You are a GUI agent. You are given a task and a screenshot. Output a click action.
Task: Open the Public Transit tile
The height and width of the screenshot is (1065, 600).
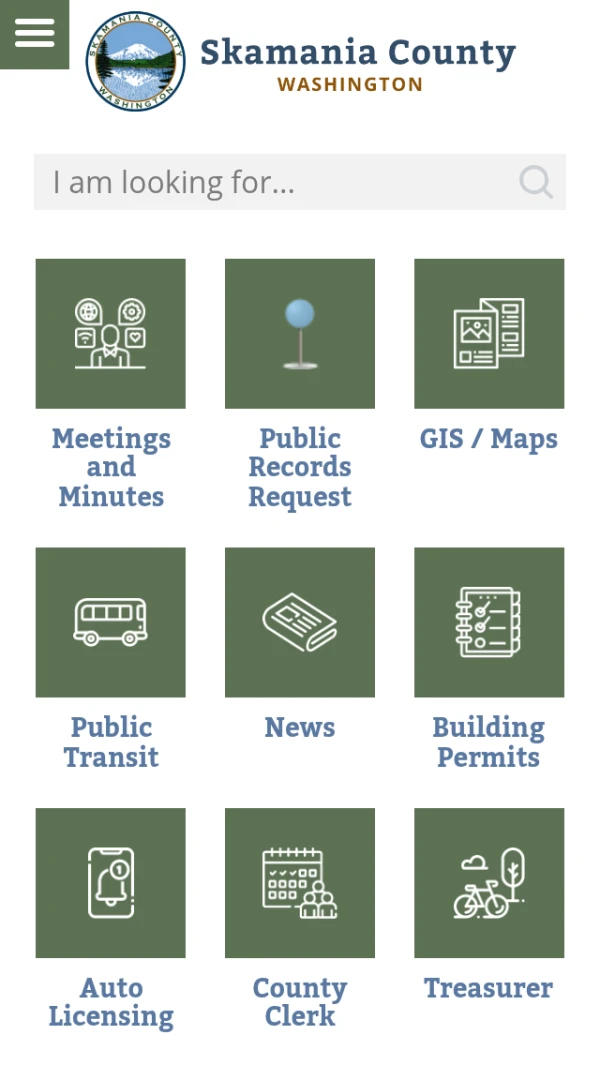coord(110,622)
